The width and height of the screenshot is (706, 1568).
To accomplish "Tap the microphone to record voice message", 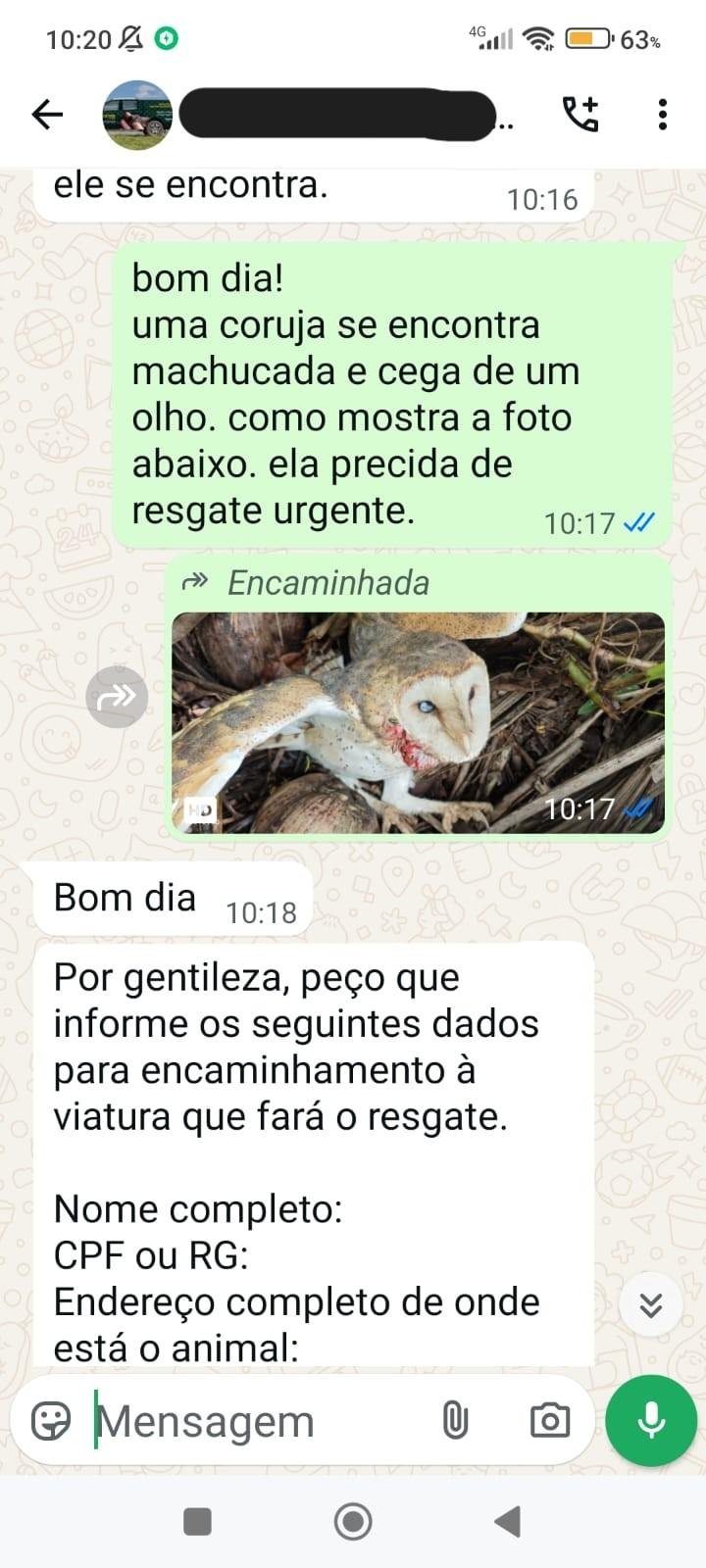I will coord(650,1419).
